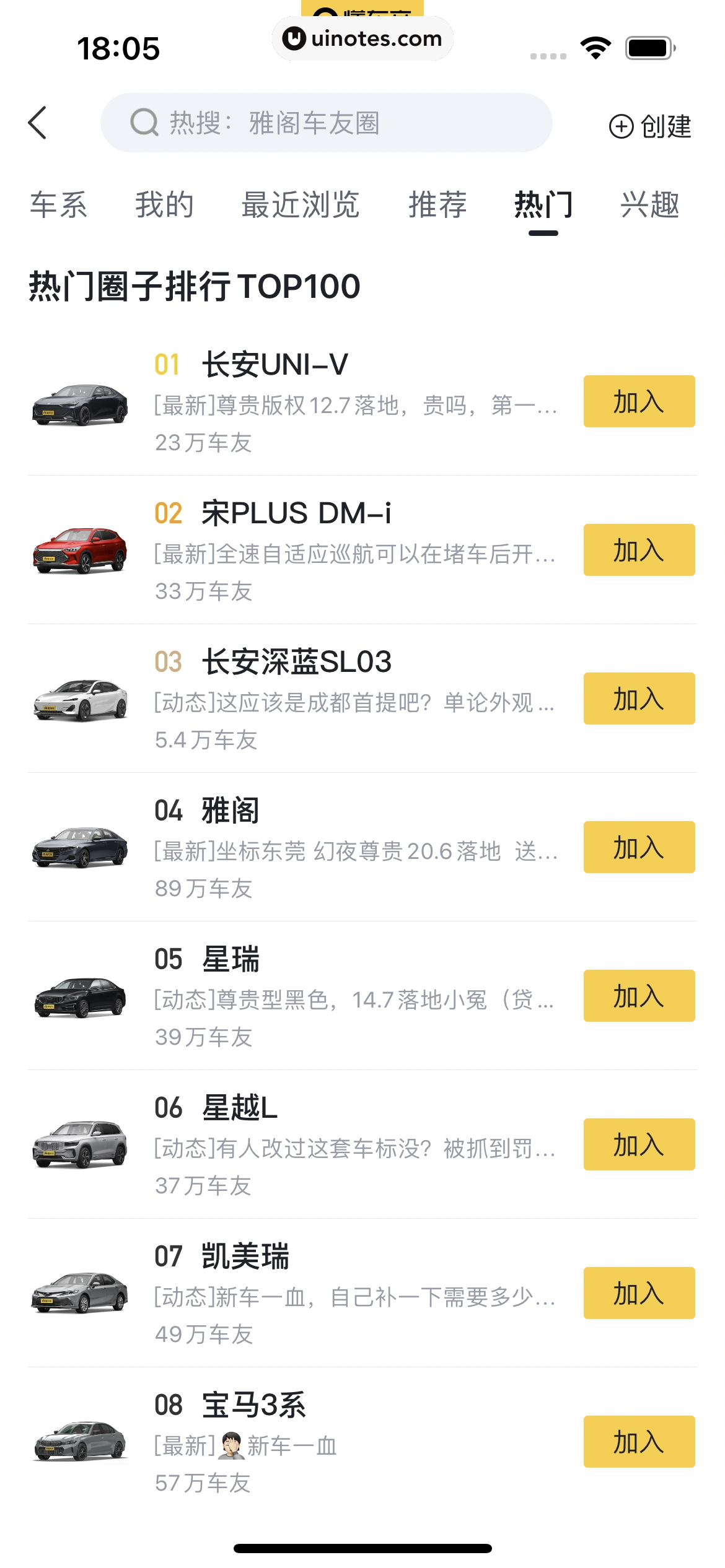Screen dimensions: 725x1568
Task: Join the 长安UNI-V circle
Action: 639,401
